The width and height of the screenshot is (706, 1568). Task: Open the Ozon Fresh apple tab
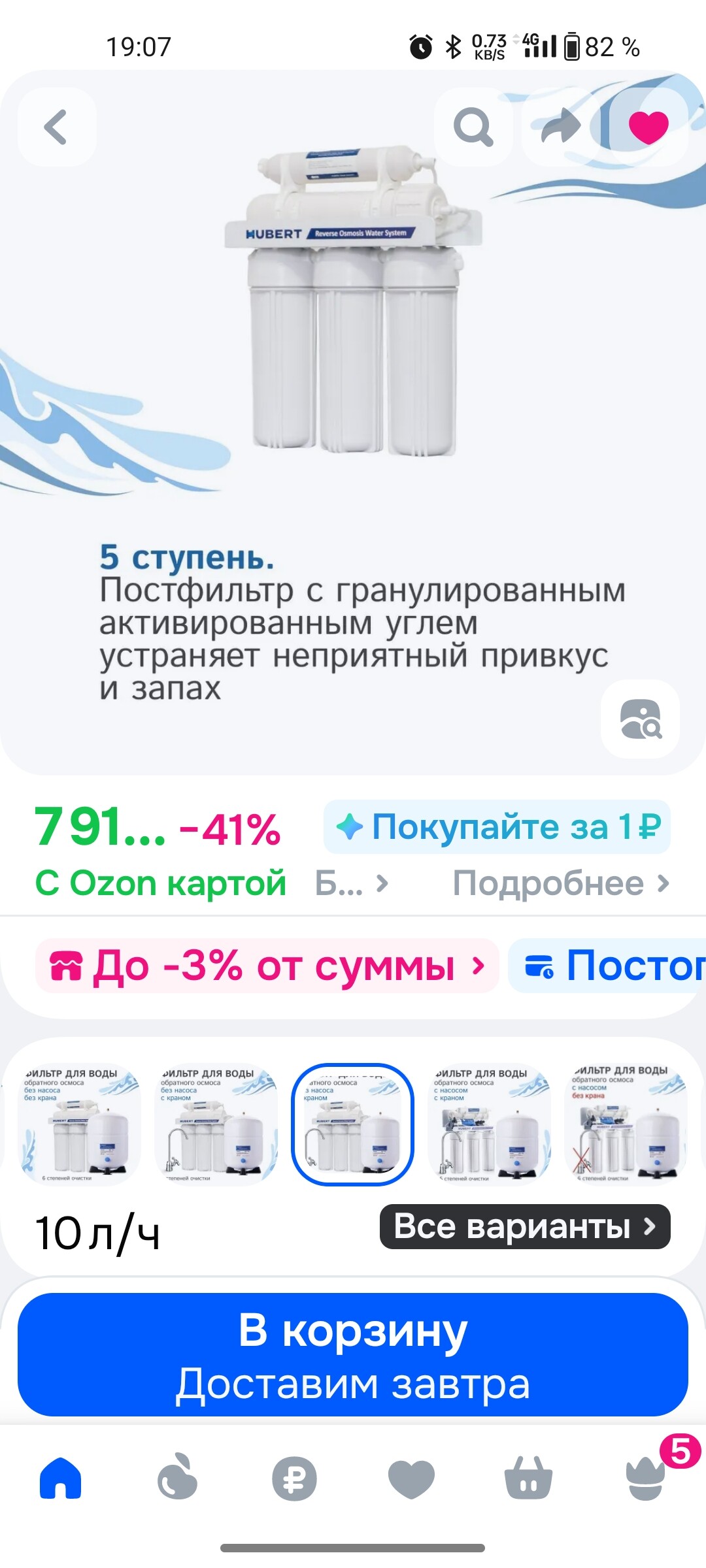coord(177,1478)
